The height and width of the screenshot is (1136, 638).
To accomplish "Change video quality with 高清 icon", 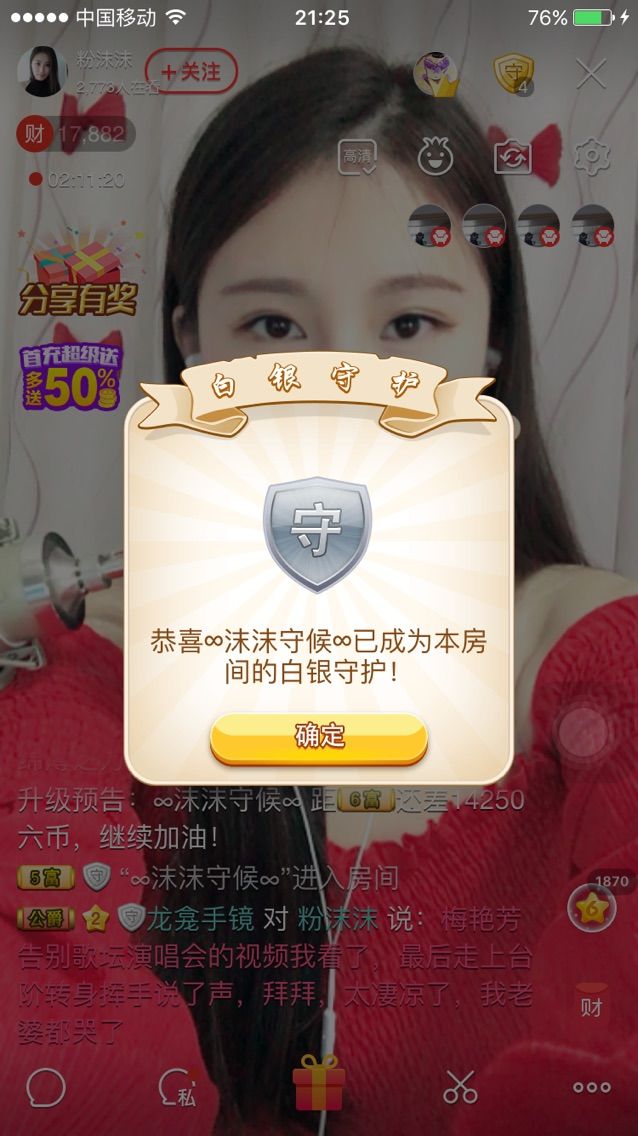I will tap(357, 156).
